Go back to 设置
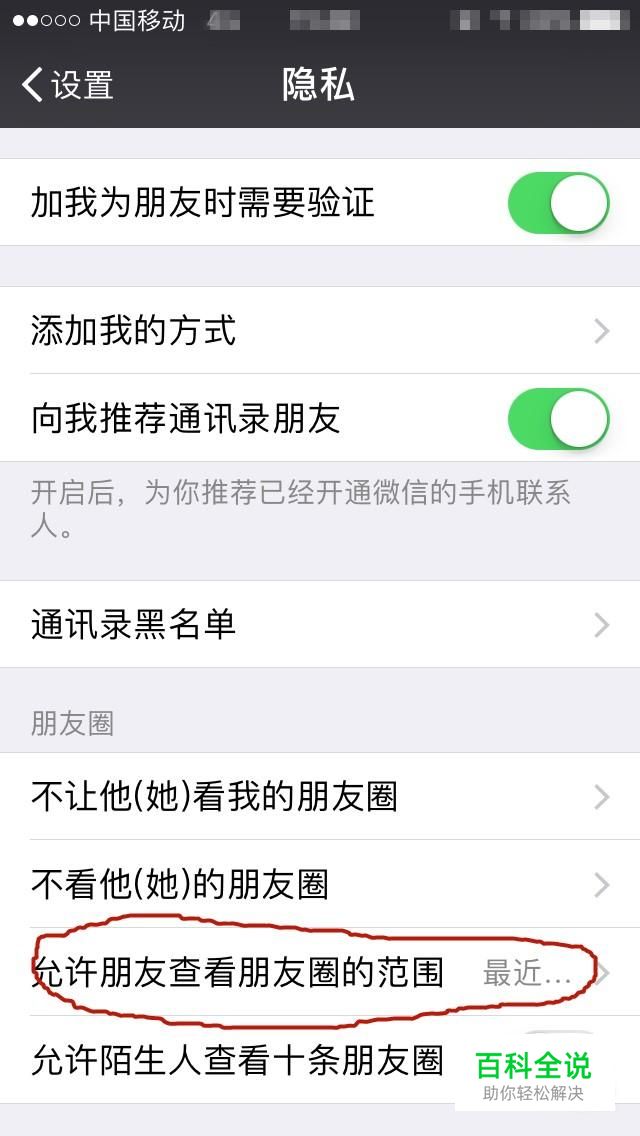 click(67, 85)
